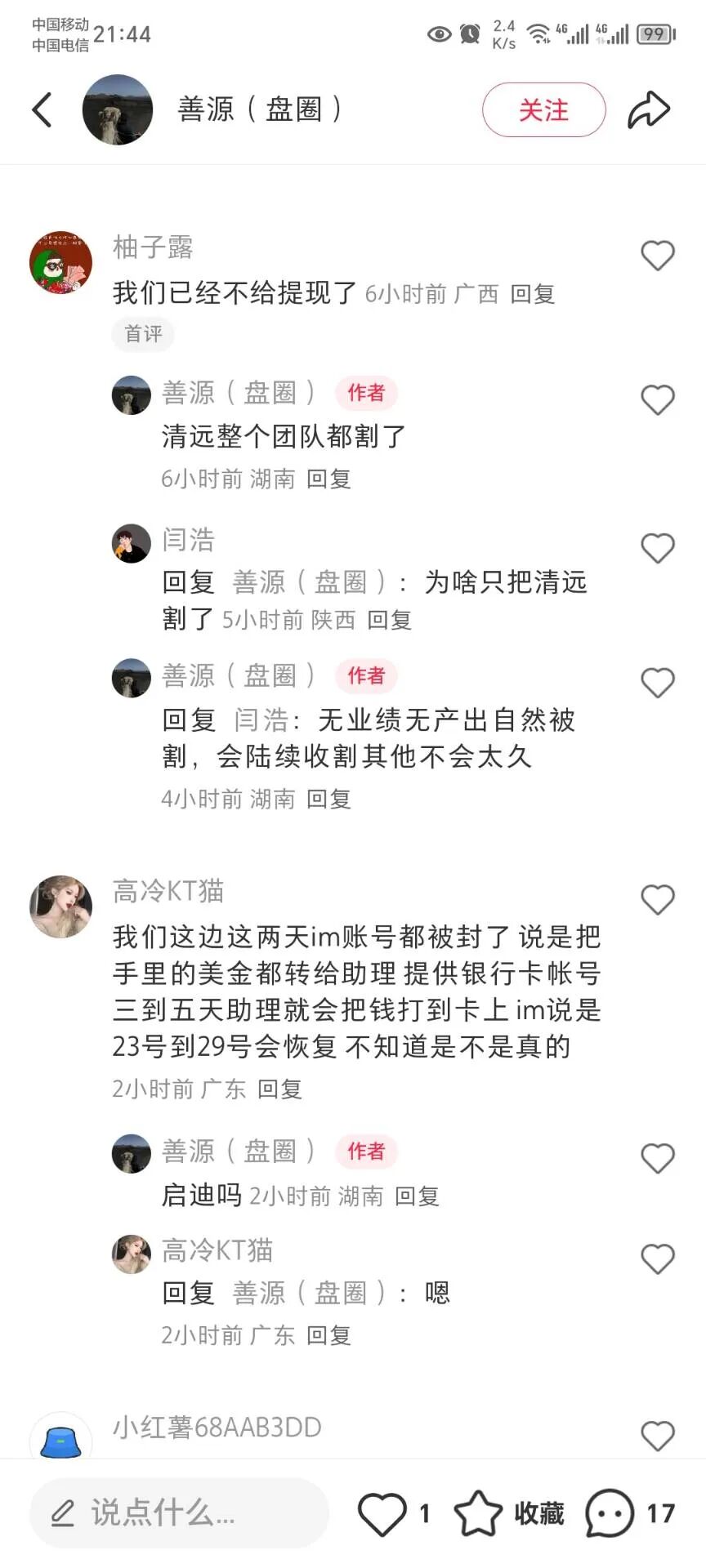Open 高冷KT猫's profile avatar

(60, 906)
